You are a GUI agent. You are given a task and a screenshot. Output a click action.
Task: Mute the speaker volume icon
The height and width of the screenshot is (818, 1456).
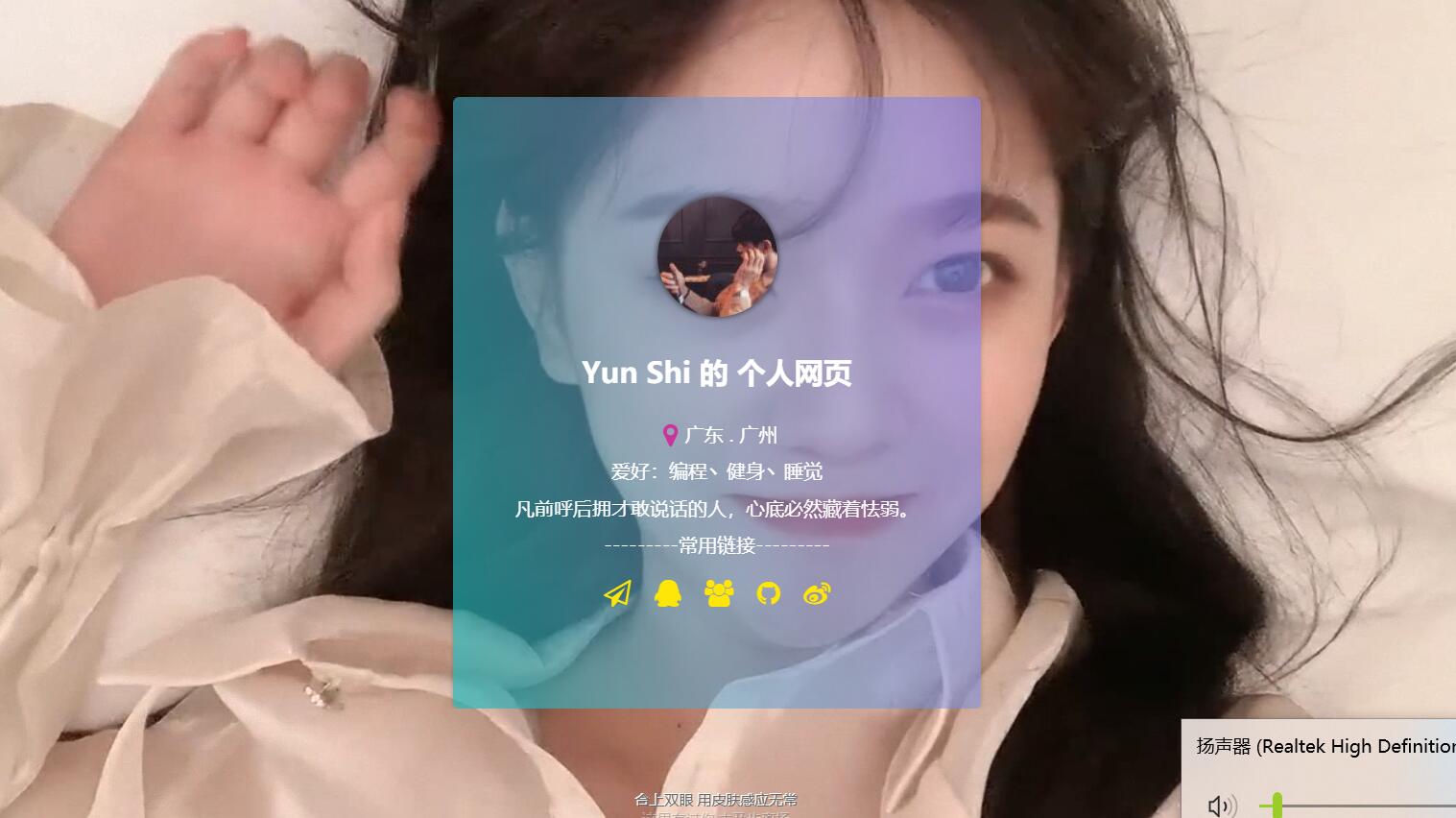pyautogui.click(x=1220, y=806)
